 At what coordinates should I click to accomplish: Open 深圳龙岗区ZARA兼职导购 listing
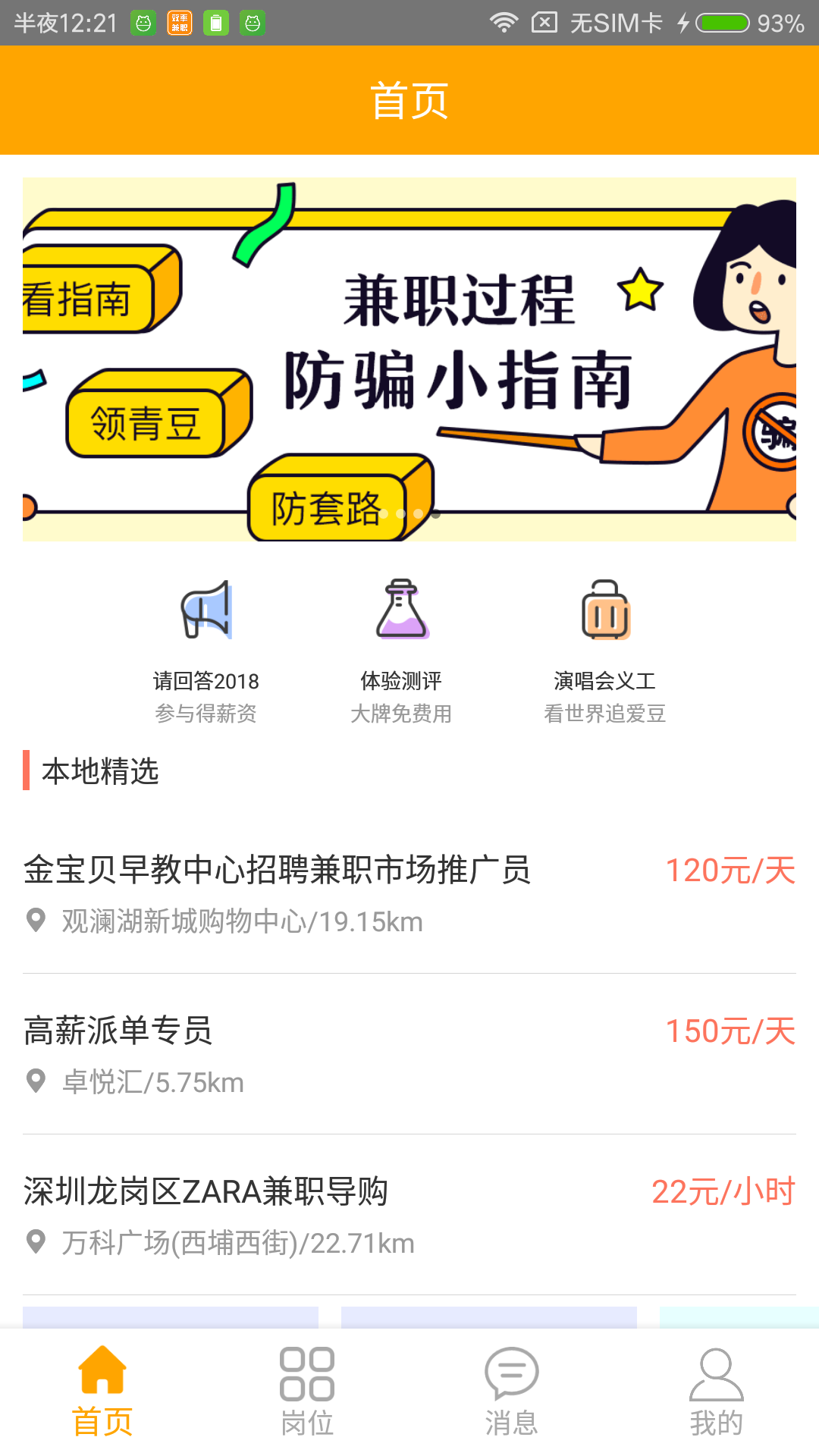pos(409,1215)
